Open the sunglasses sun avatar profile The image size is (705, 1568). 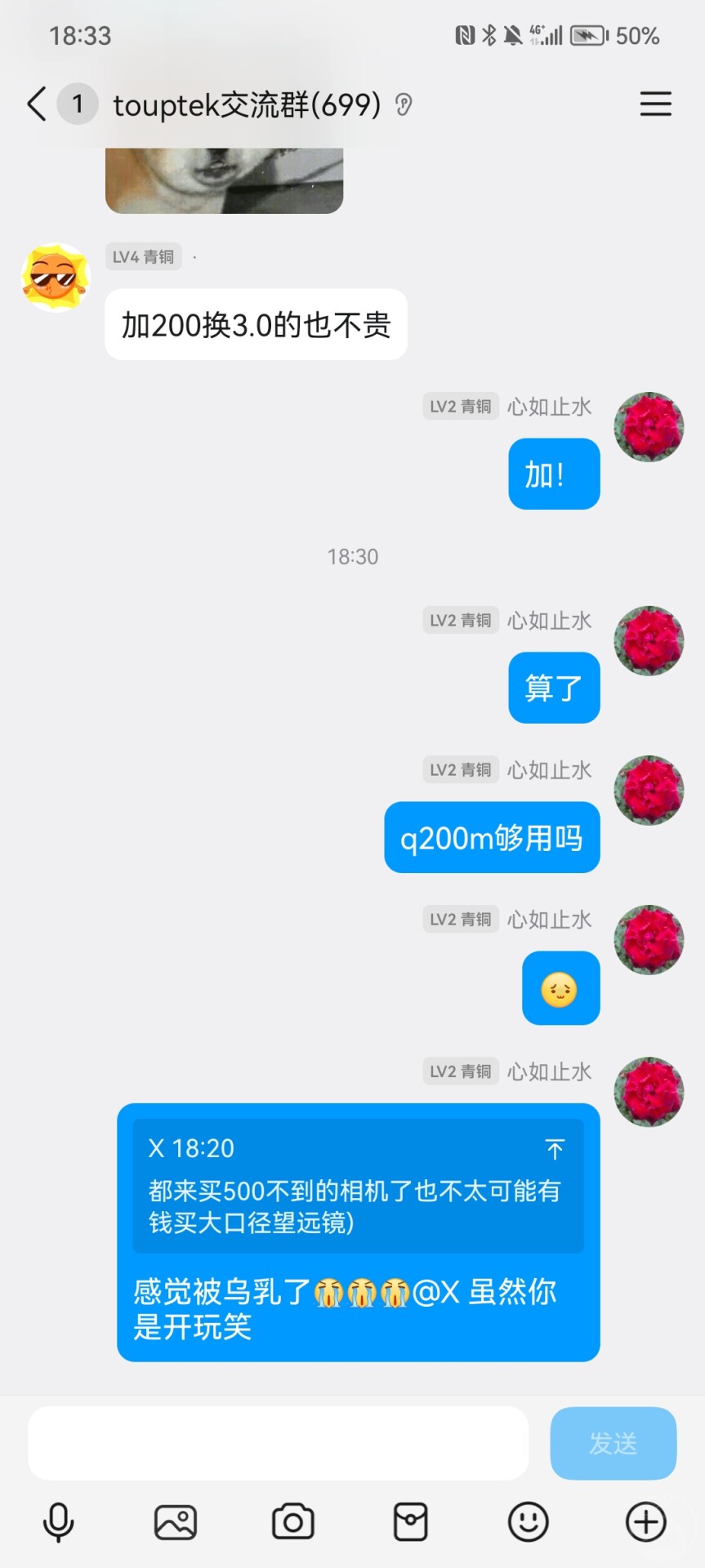tap(56, 278)
